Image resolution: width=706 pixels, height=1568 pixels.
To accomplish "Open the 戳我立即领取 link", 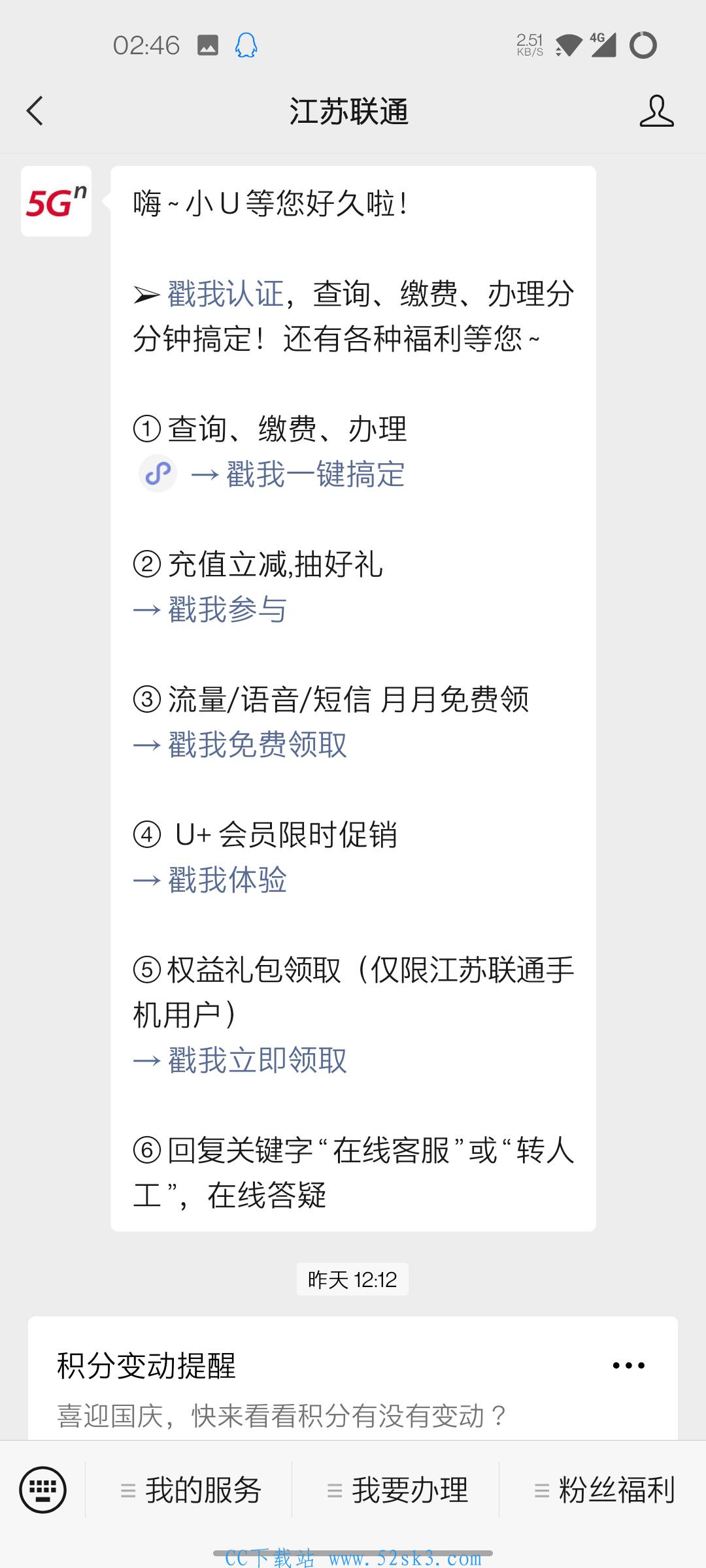I will click(240, 1060).
